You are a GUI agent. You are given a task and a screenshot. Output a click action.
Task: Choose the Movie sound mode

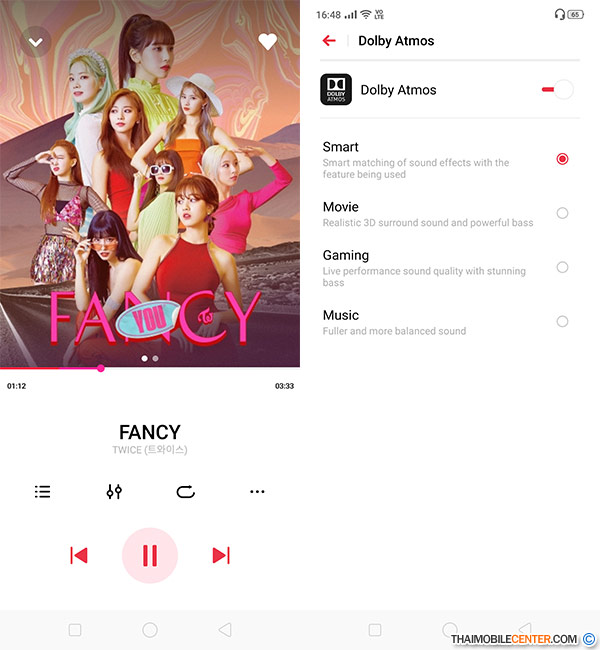coord(562,213)
